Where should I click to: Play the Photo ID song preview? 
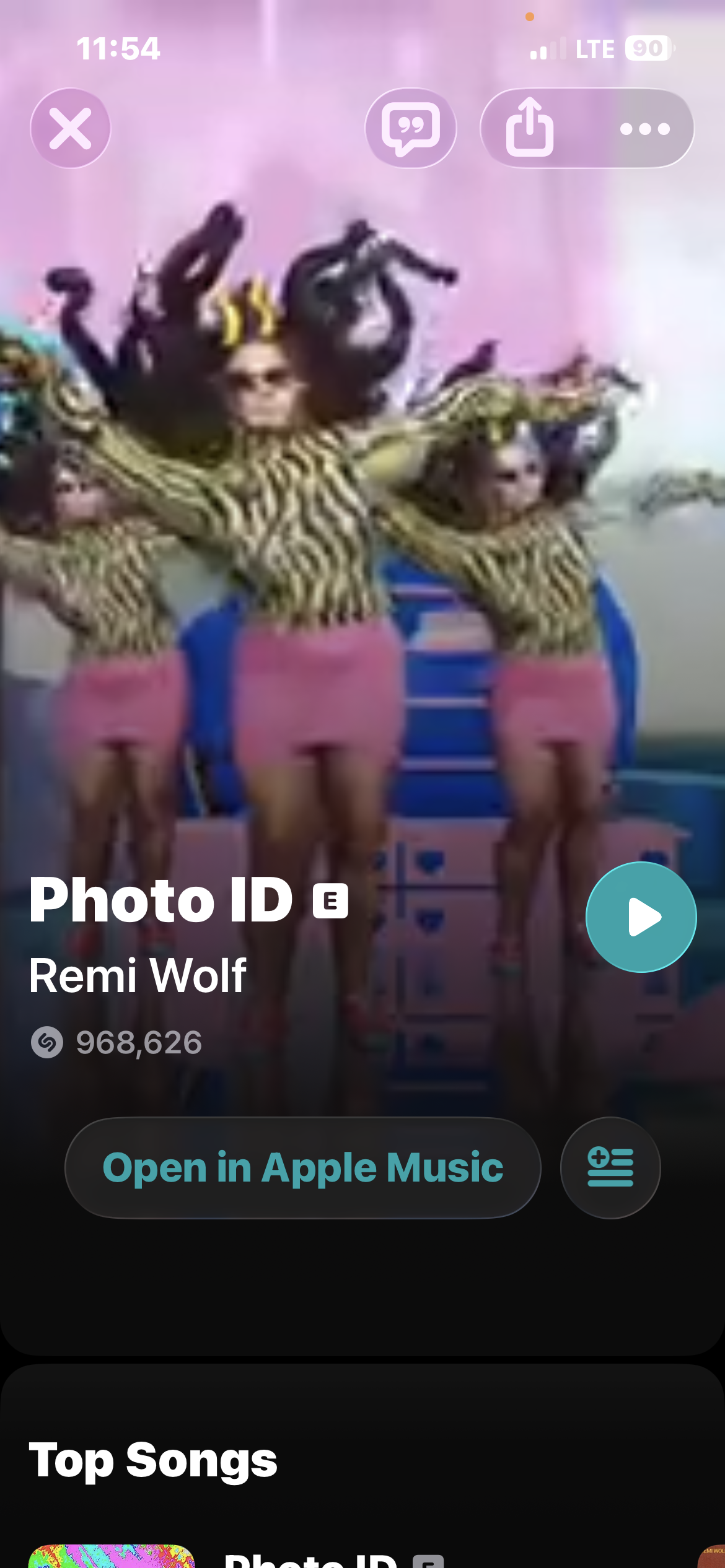[x=641, y=917]
